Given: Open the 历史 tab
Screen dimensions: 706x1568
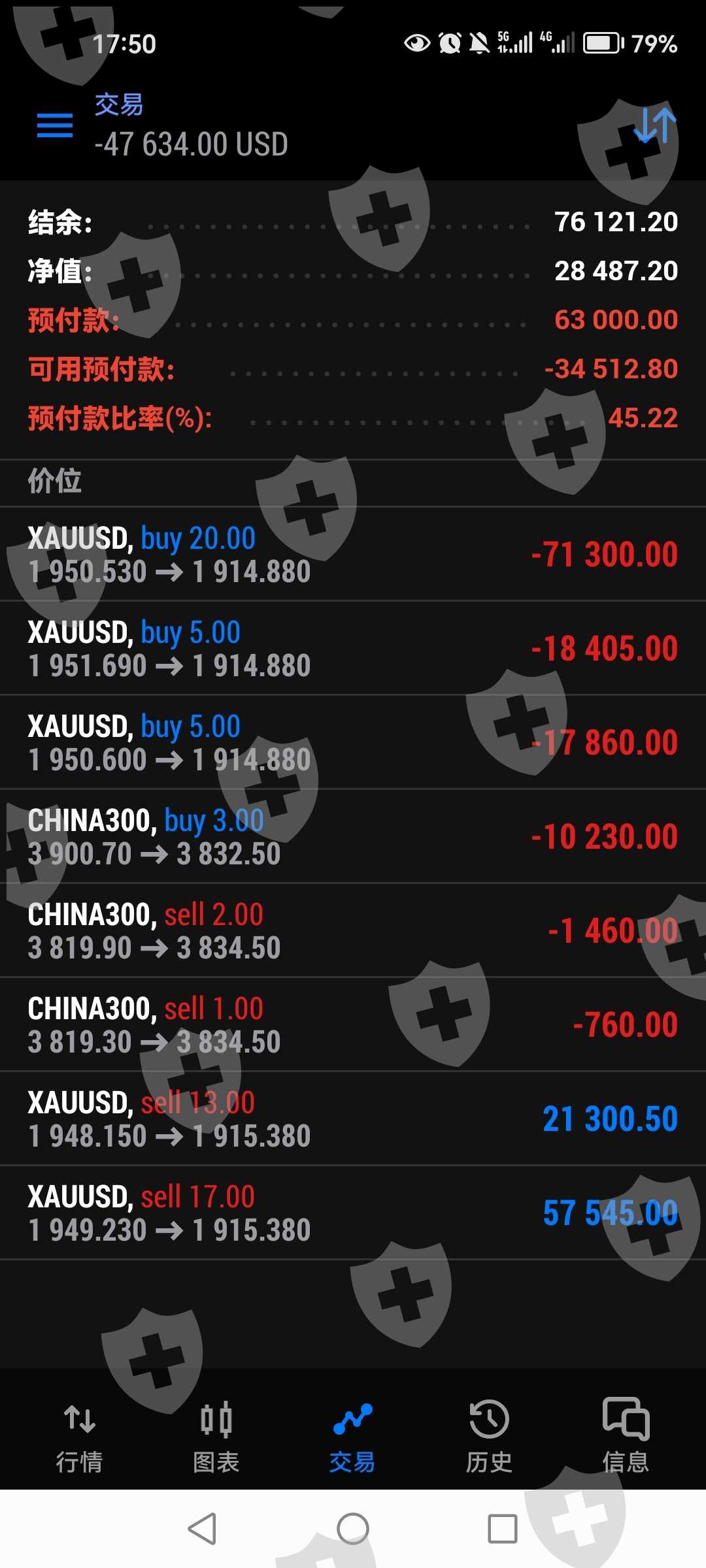Looking at the screenshot, I should tap(489, 1436).
